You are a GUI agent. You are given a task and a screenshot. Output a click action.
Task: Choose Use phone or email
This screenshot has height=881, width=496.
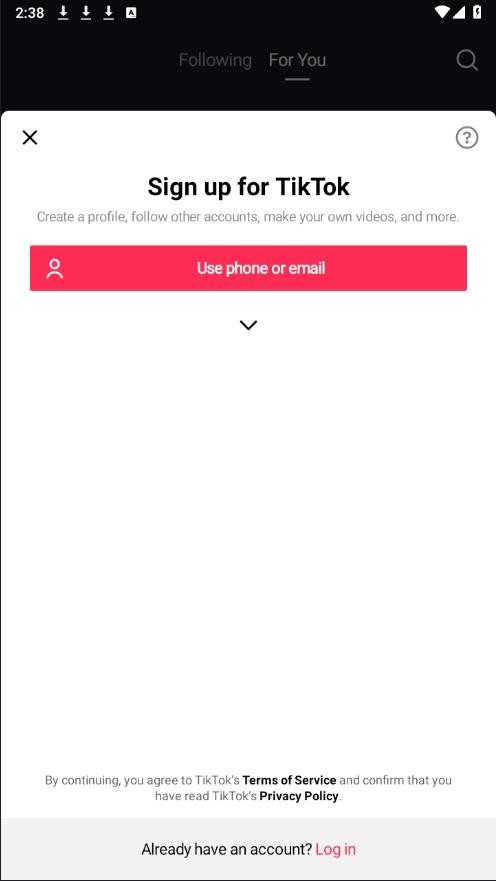click(248, 268)
